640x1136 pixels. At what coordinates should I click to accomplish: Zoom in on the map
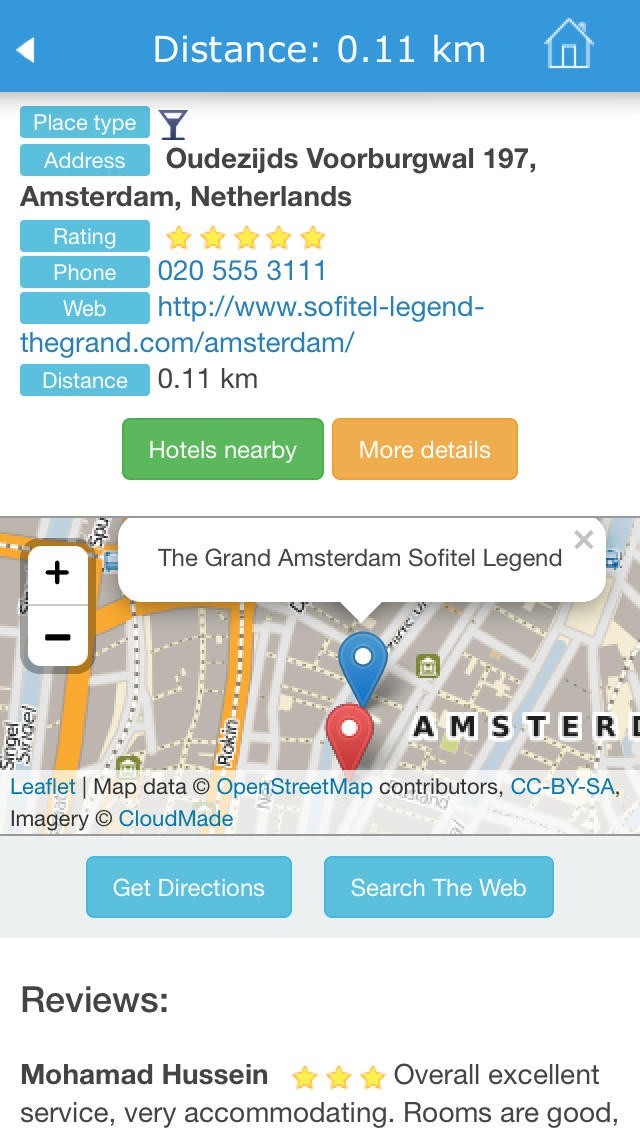58,573
